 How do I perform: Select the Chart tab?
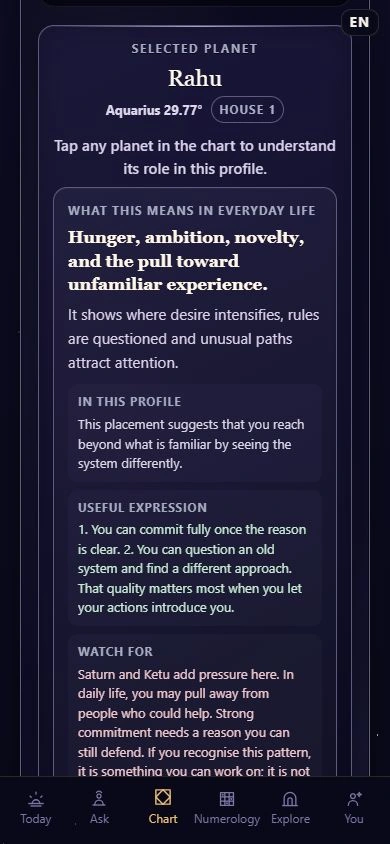click(x=163, y=807)
